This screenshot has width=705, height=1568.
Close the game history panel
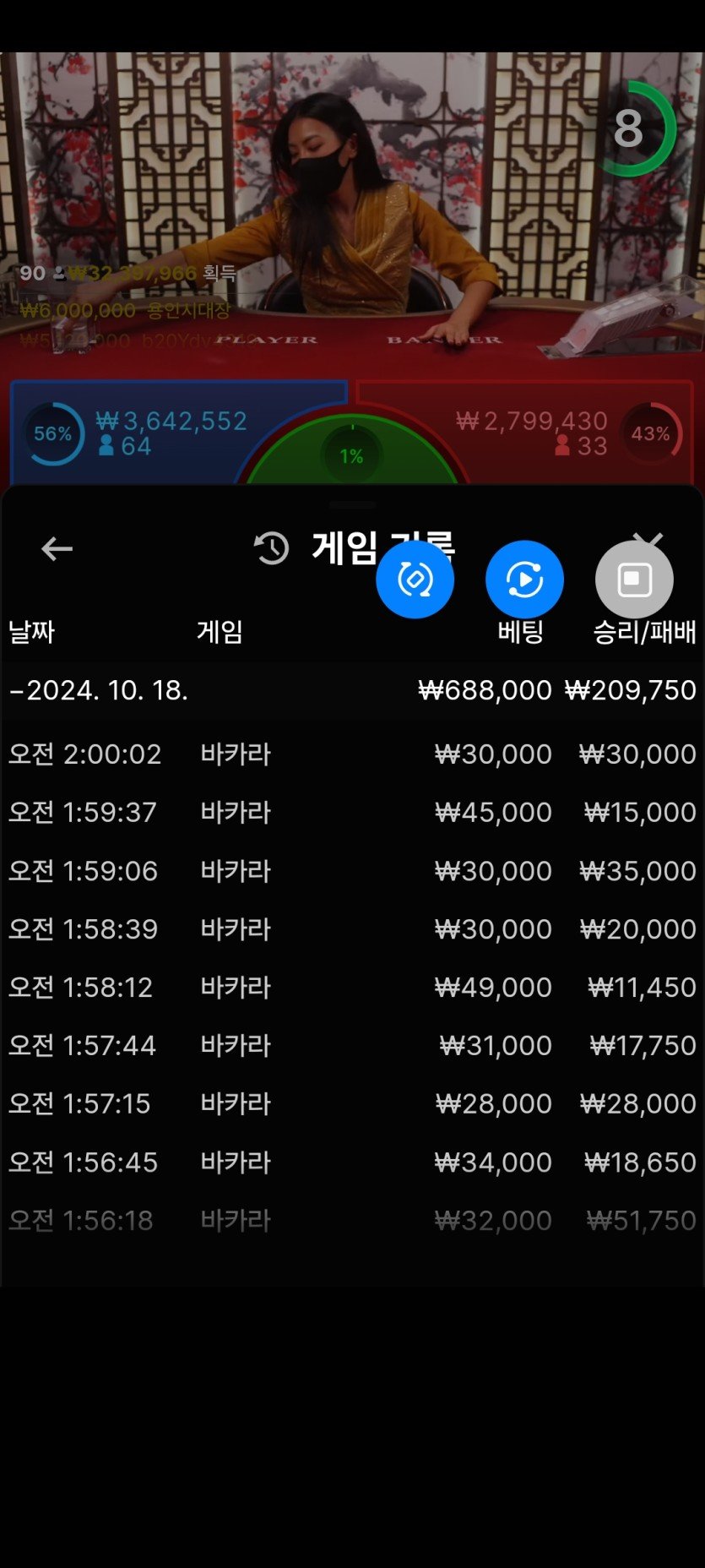pos(648,539)
